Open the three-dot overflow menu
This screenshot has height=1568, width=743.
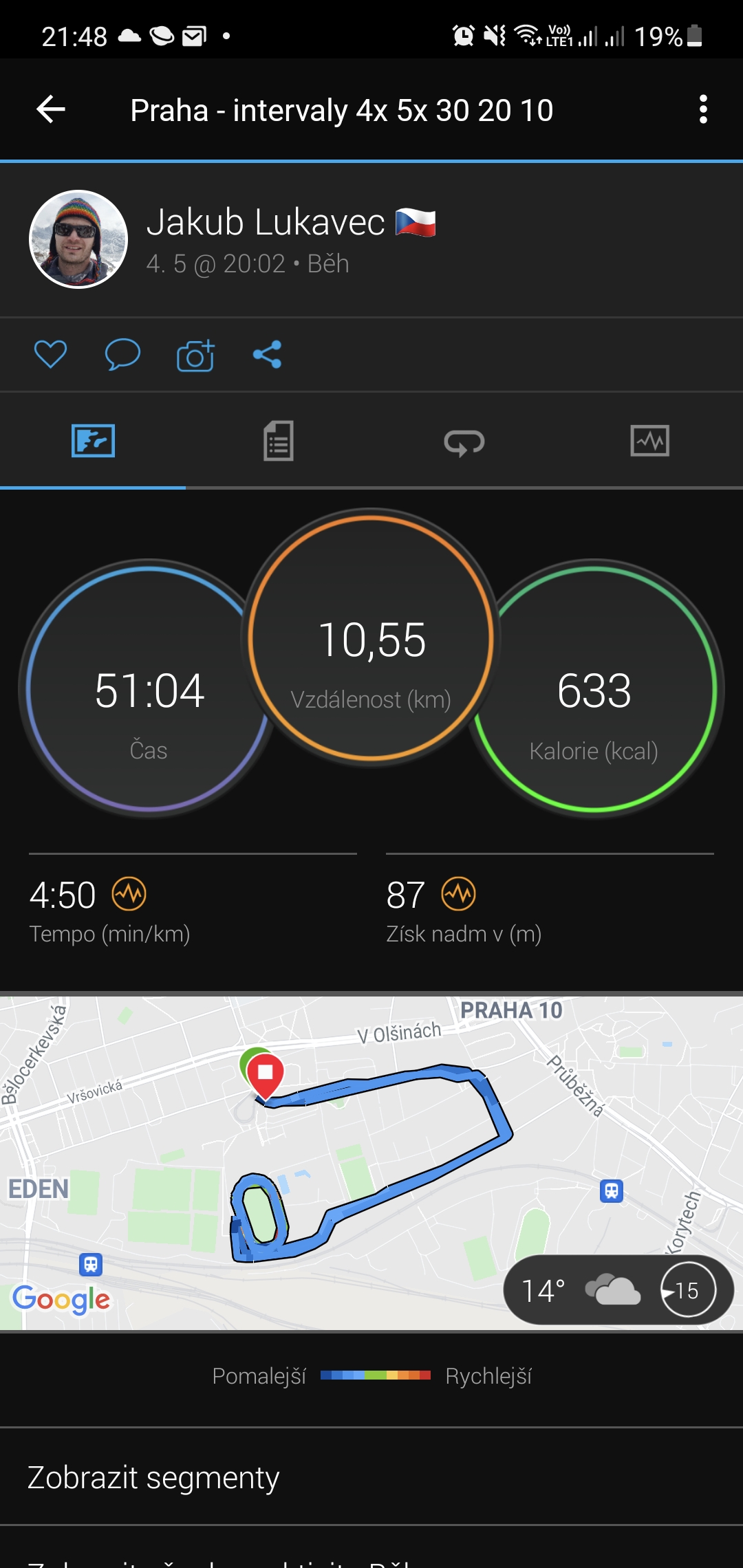pyautogui.click(x=702, y=109)
